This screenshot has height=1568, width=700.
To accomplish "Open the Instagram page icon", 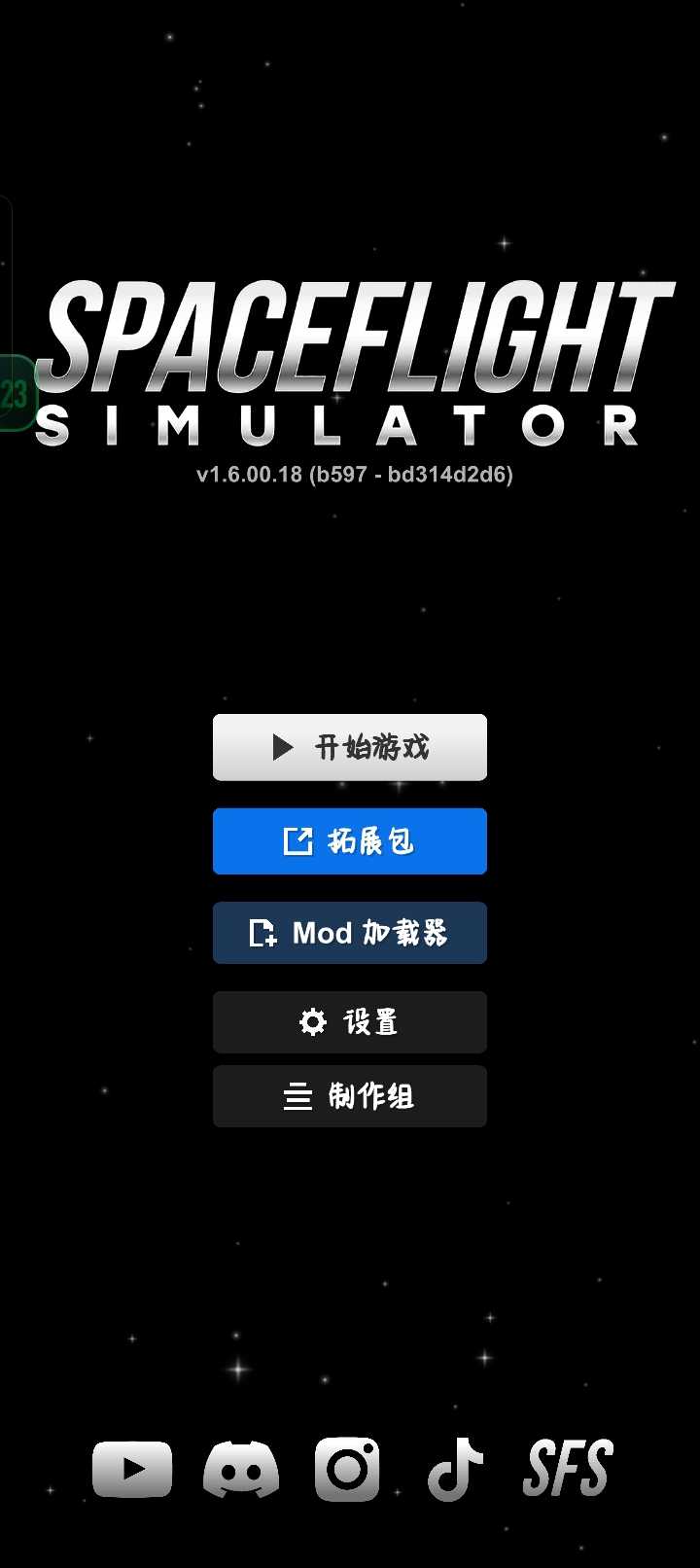I will [347, 1469].
